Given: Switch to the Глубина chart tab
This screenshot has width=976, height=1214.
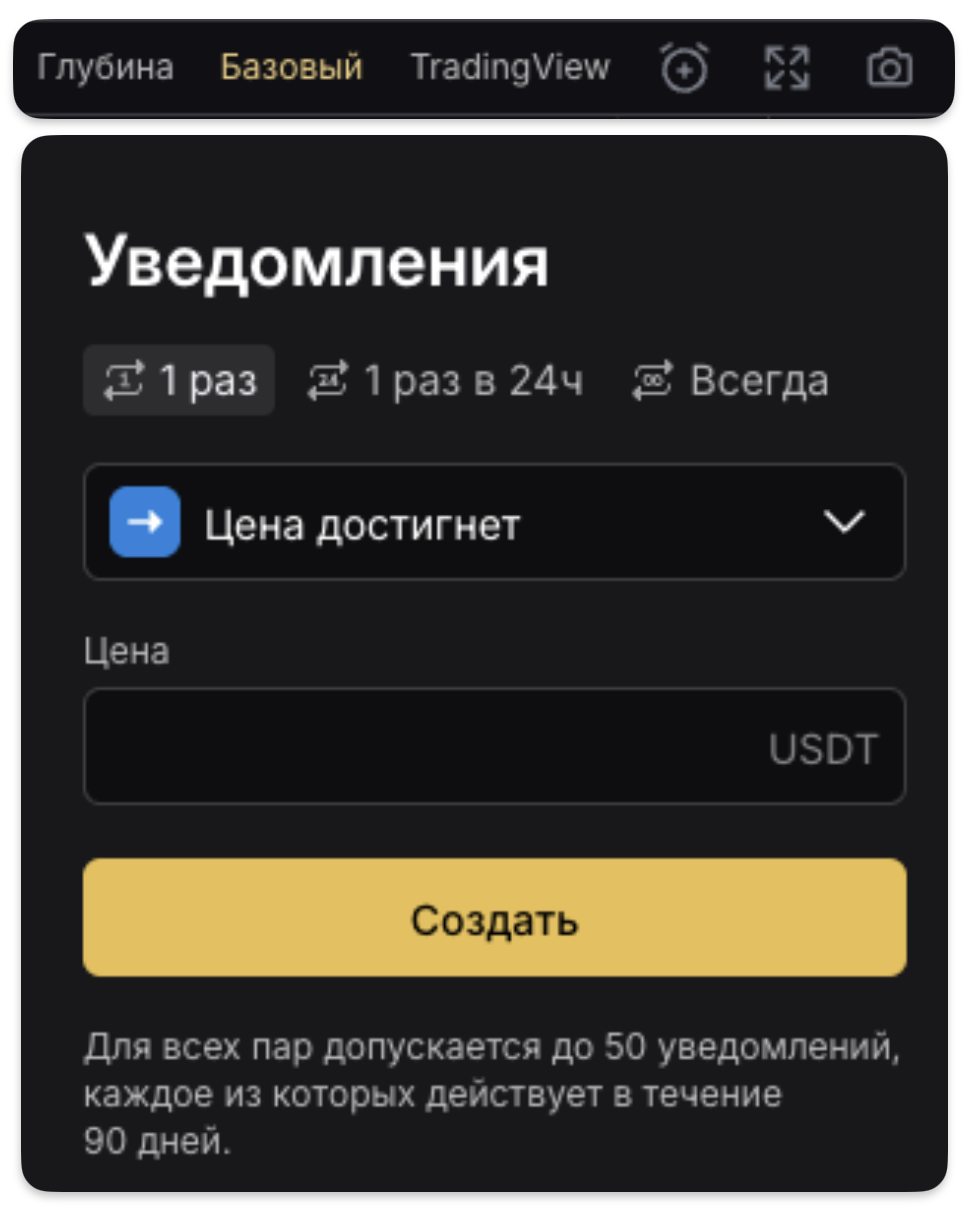Looking at the screenshot, I should coord(105,68).
